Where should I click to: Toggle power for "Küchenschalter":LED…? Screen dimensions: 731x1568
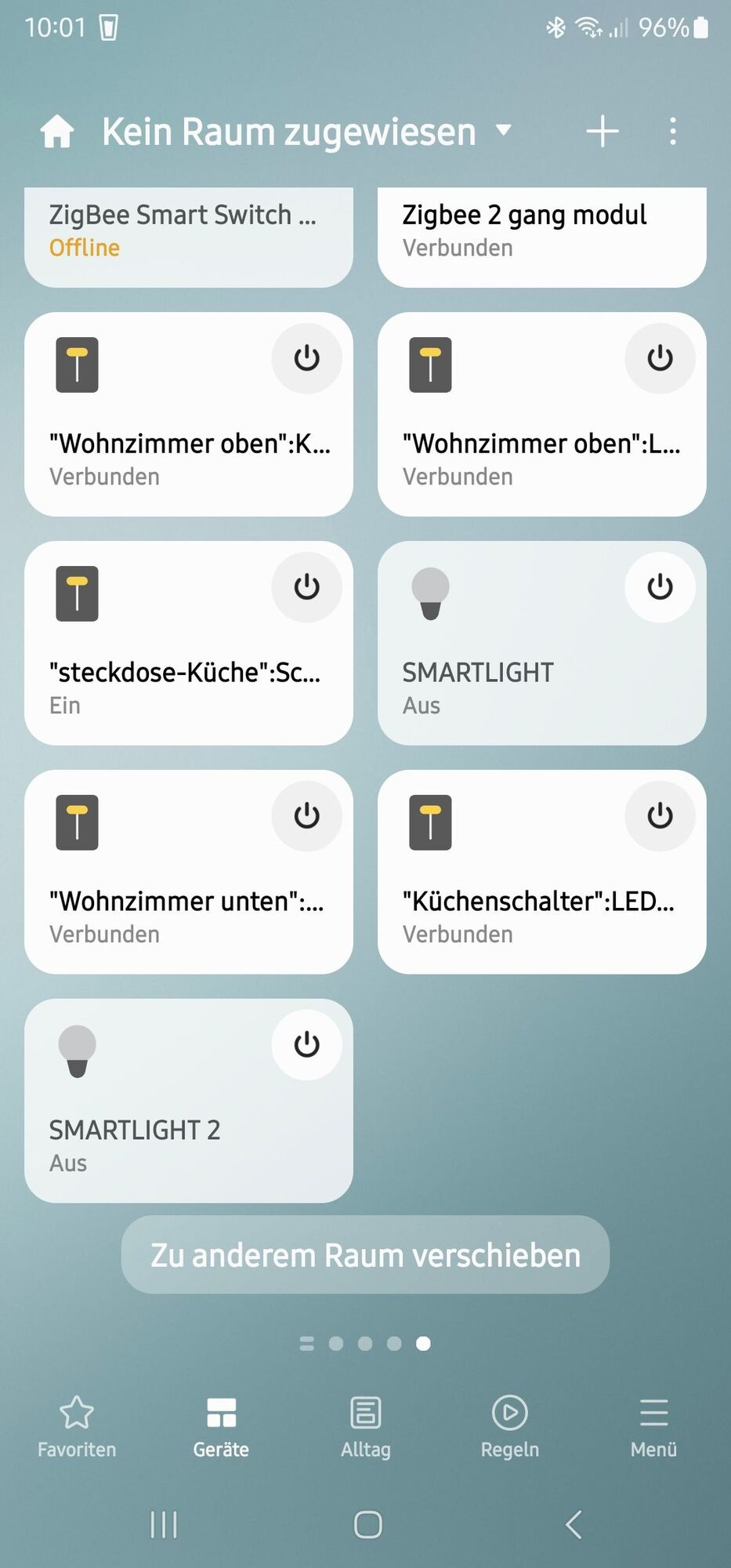click(660, 816)
